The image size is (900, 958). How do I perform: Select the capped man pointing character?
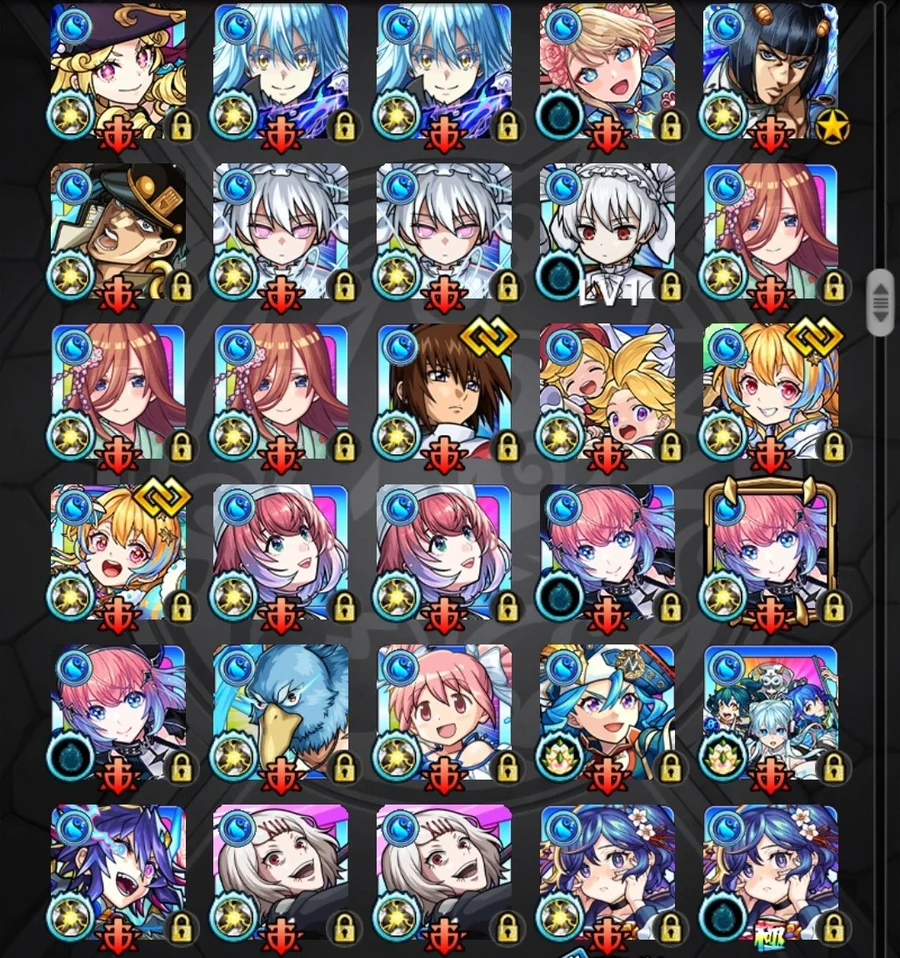click(118, 232)
